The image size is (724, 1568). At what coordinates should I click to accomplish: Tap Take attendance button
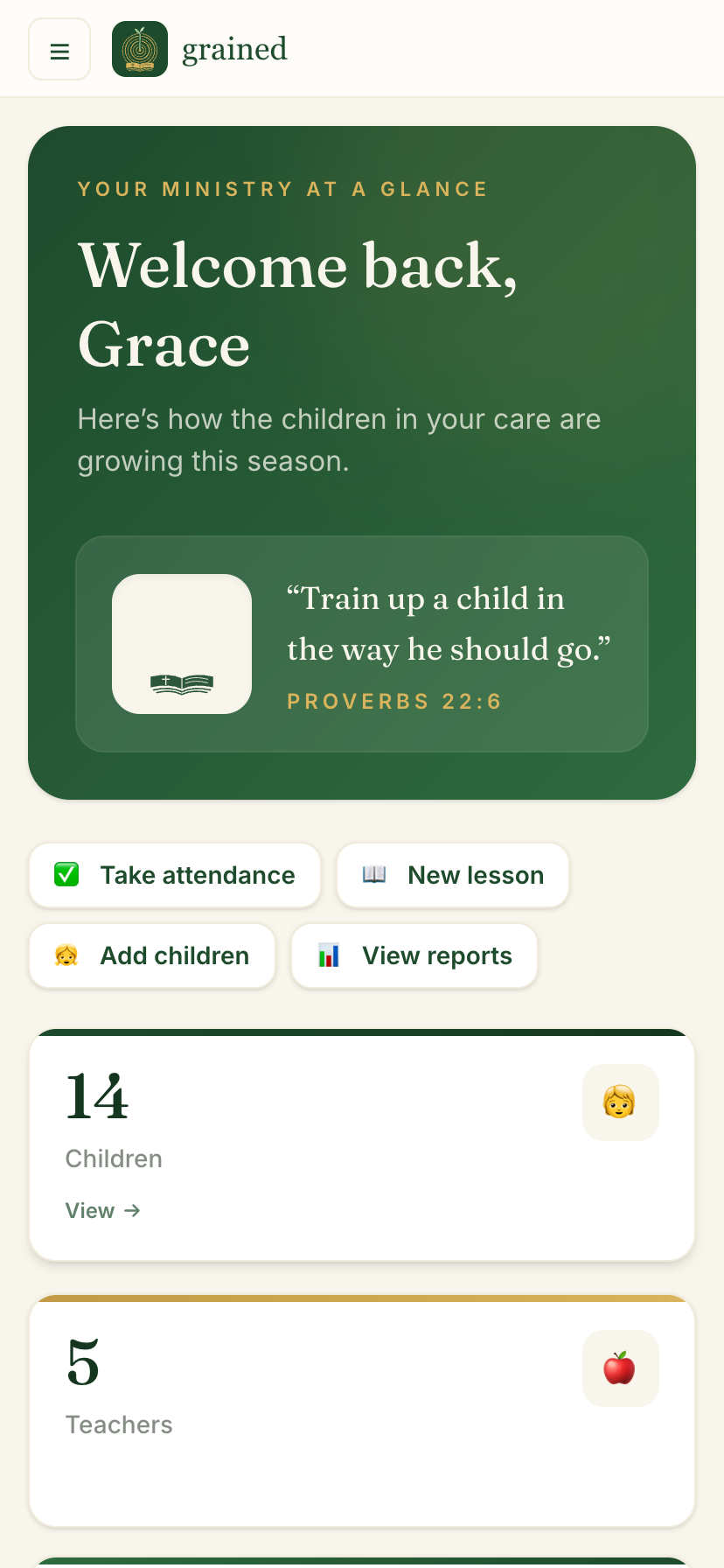[175, 875]
